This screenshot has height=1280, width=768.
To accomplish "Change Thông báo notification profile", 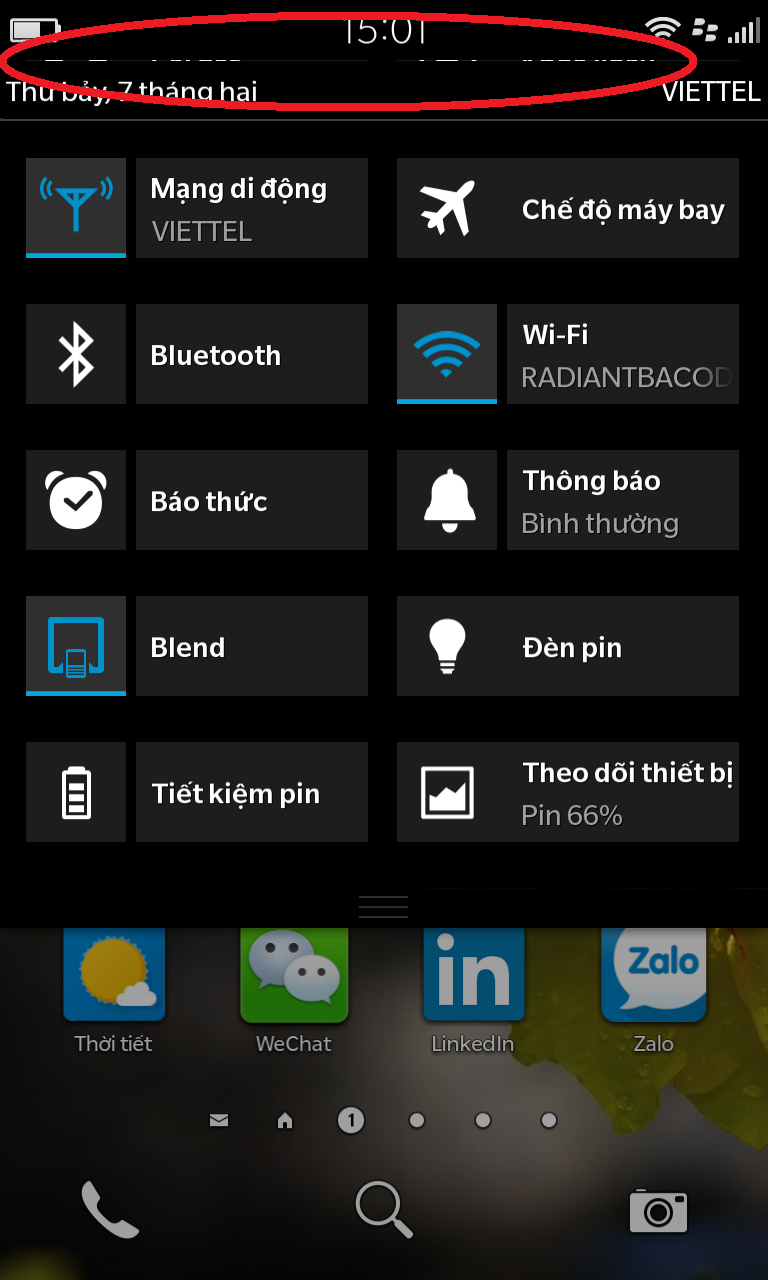I will 568,500.
